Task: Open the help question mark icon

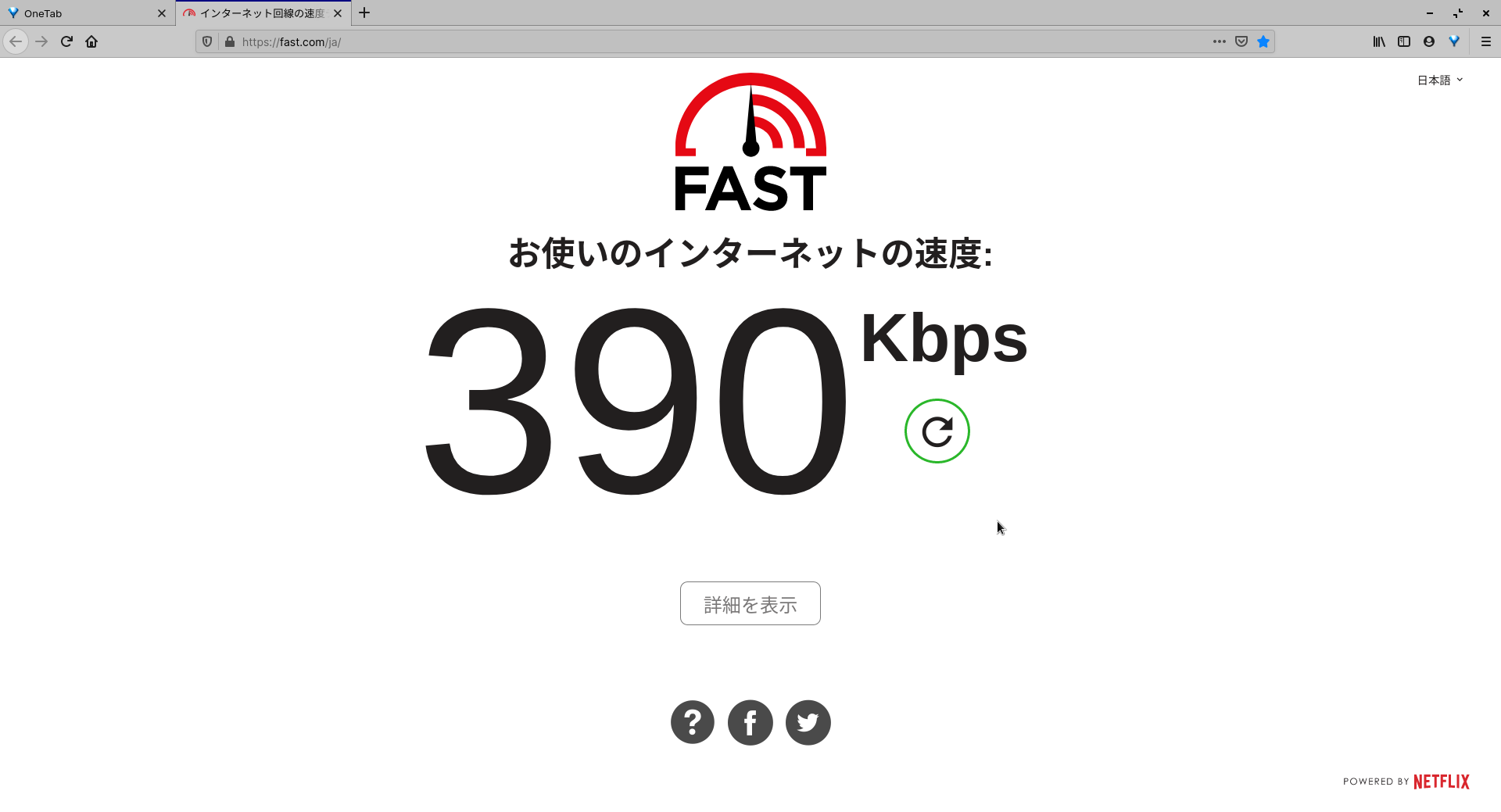Action: coord(692,722)
